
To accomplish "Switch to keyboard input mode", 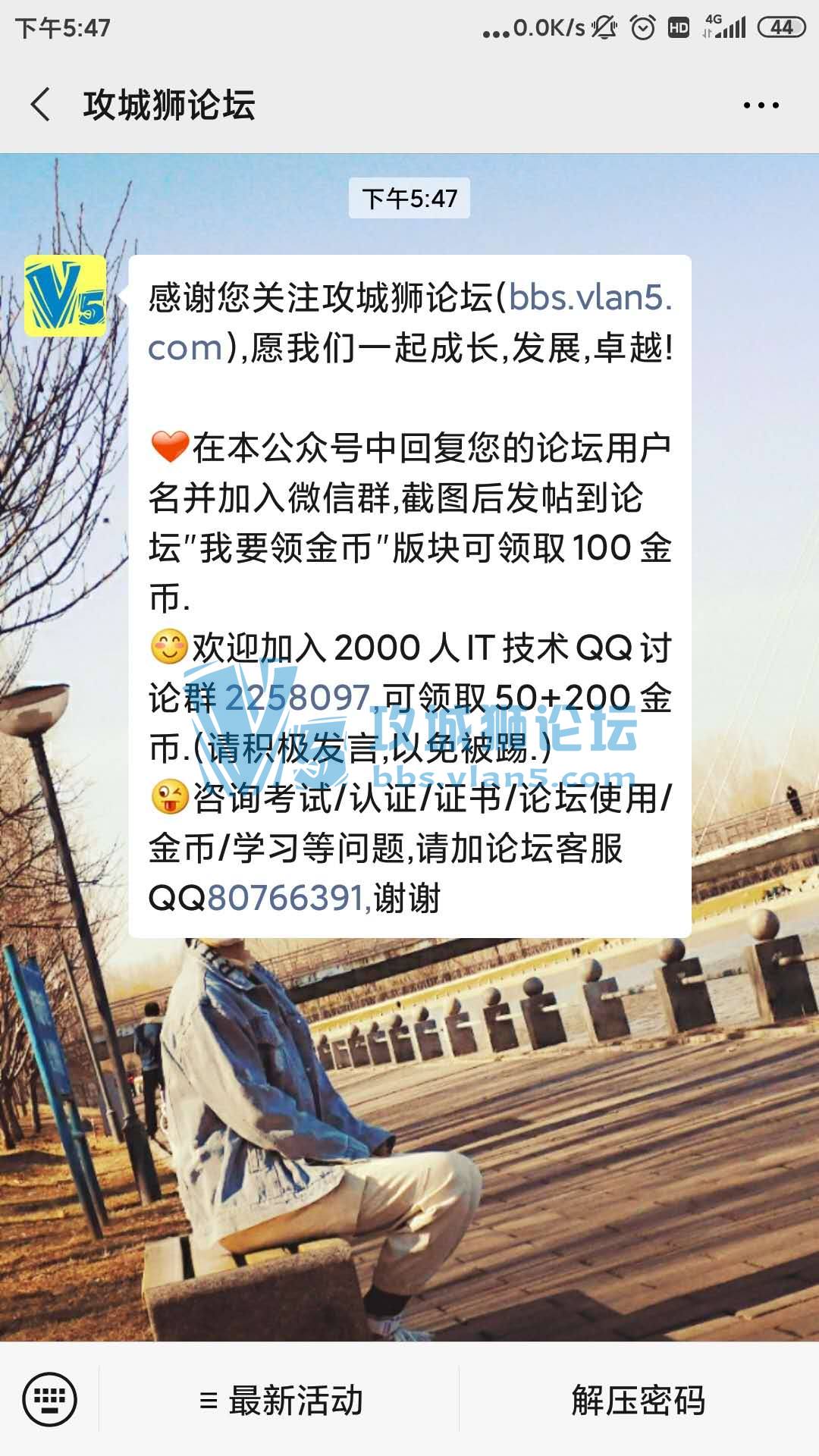I will (49, 1399).
